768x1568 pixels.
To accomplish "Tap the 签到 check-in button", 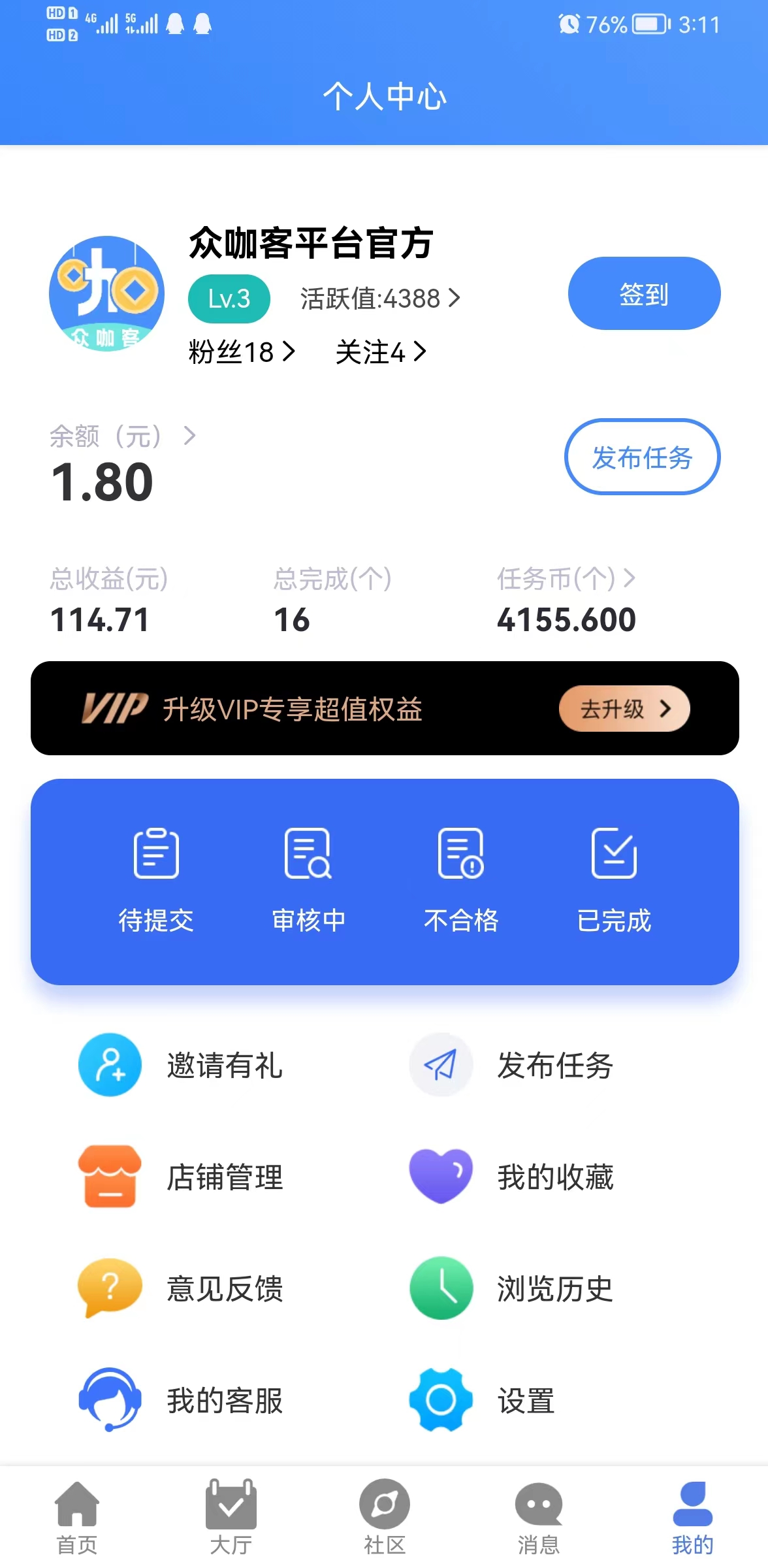I will (x=644, y=293).
